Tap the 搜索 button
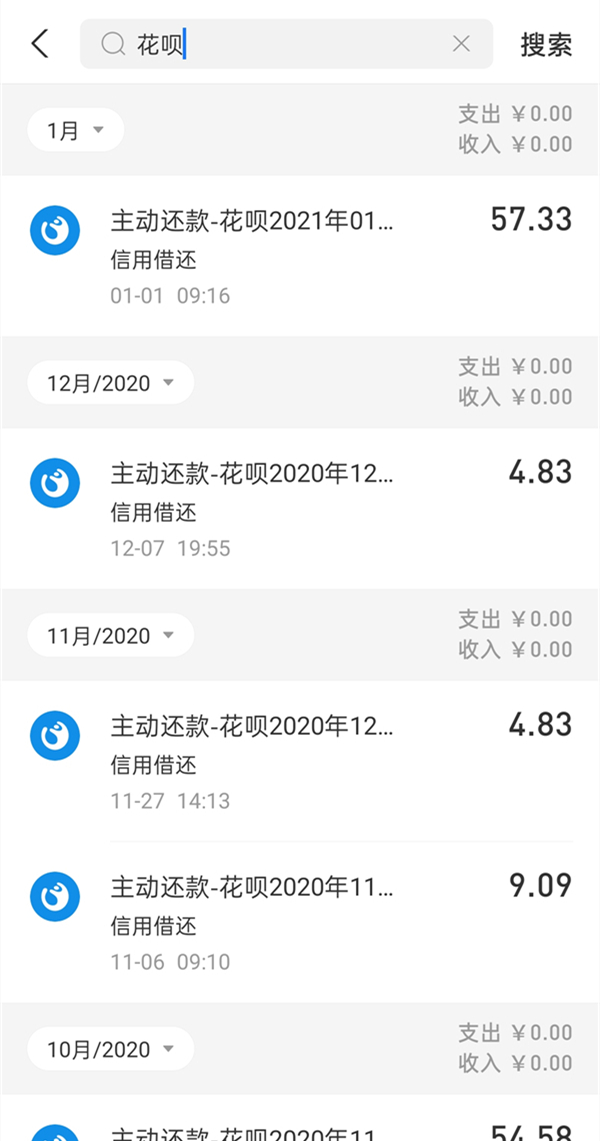Image resolution: width=600 pixels, height=1141 pixels. pos(546,44)
